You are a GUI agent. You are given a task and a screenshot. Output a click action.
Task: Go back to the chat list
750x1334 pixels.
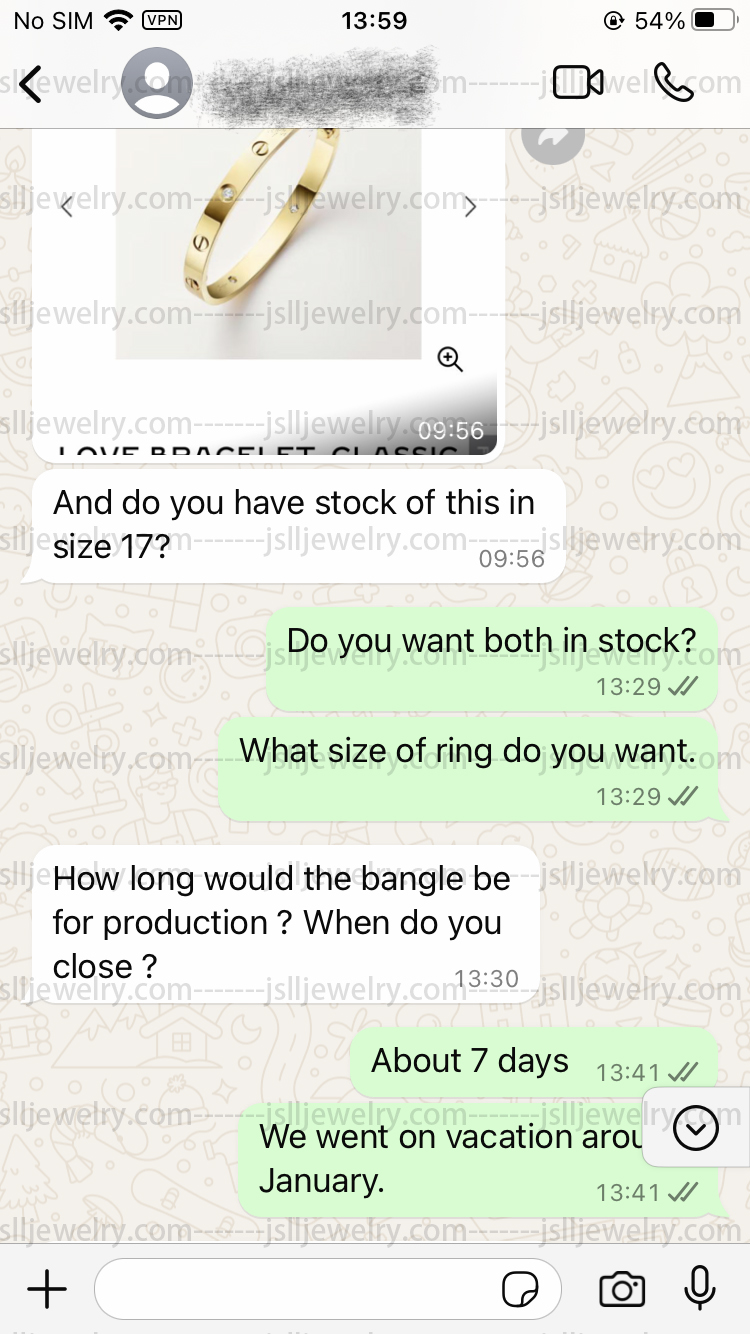point(32,84)
